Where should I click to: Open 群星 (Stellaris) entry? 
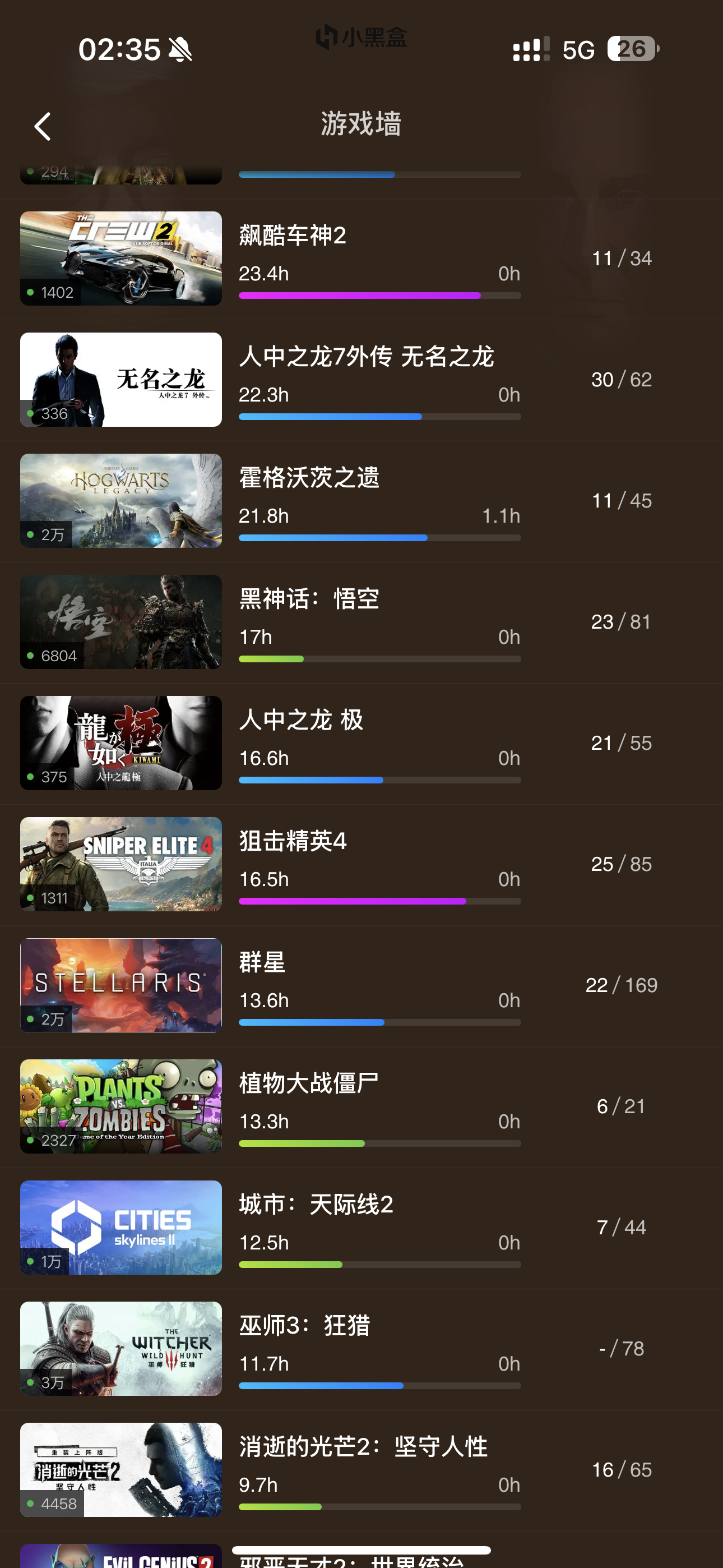coord(361,985)
